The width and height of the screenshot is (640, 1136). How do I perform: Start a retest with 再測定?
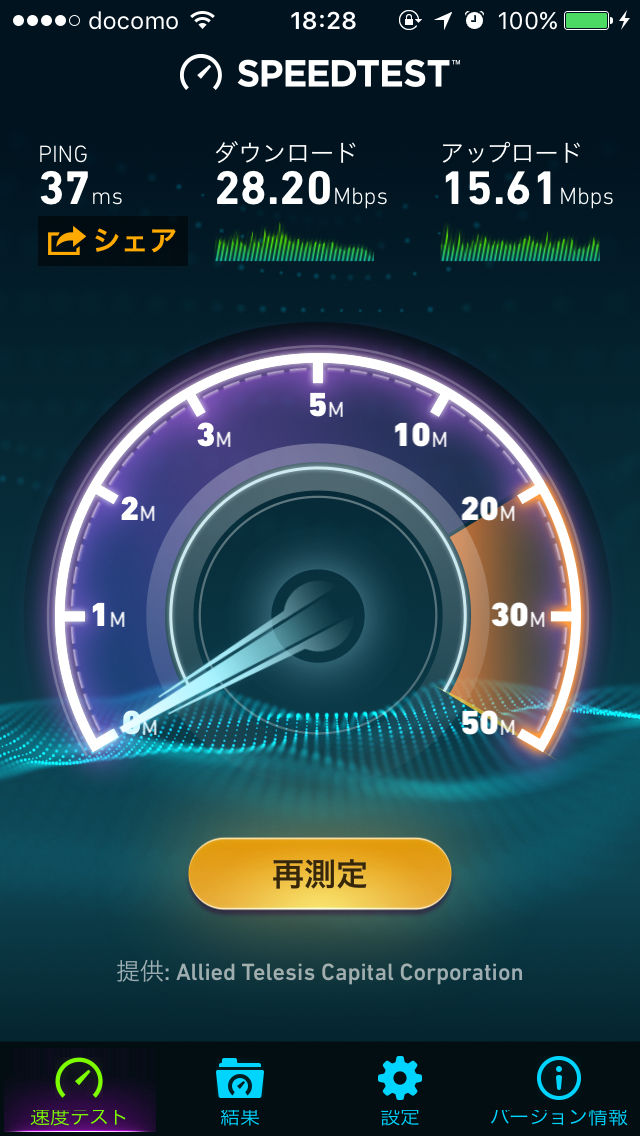click(x=320, y=874)
